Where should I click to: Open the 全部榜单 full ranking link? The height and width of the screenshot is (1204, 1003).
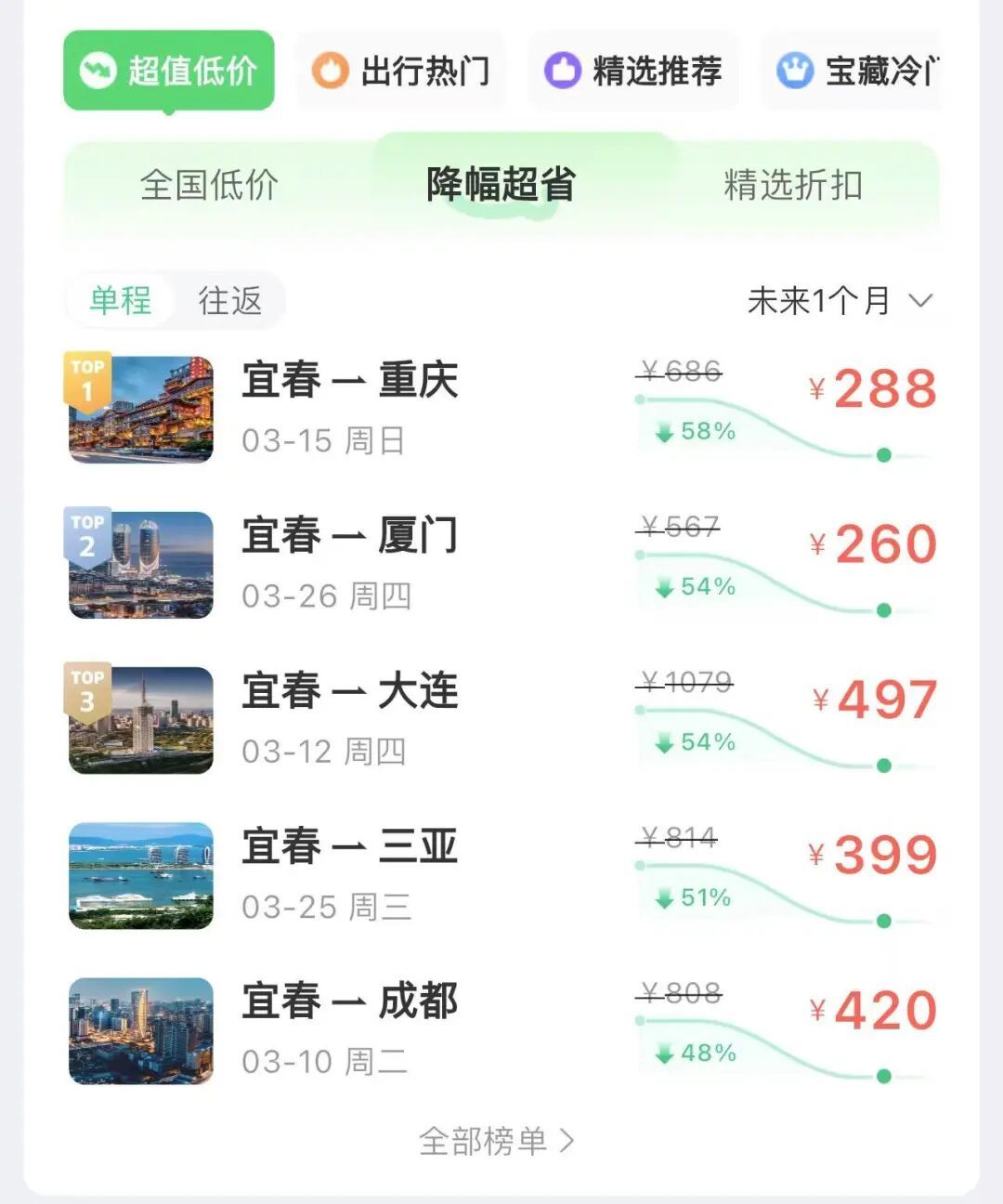click(497, 1141)
